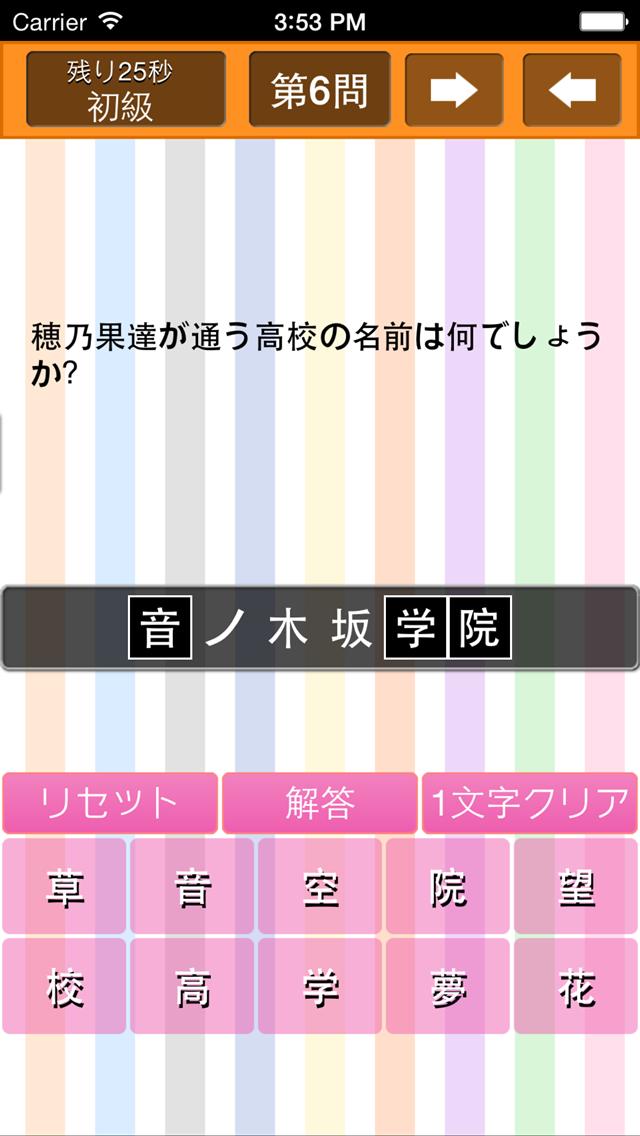Tap the 望 character tile

576,887
